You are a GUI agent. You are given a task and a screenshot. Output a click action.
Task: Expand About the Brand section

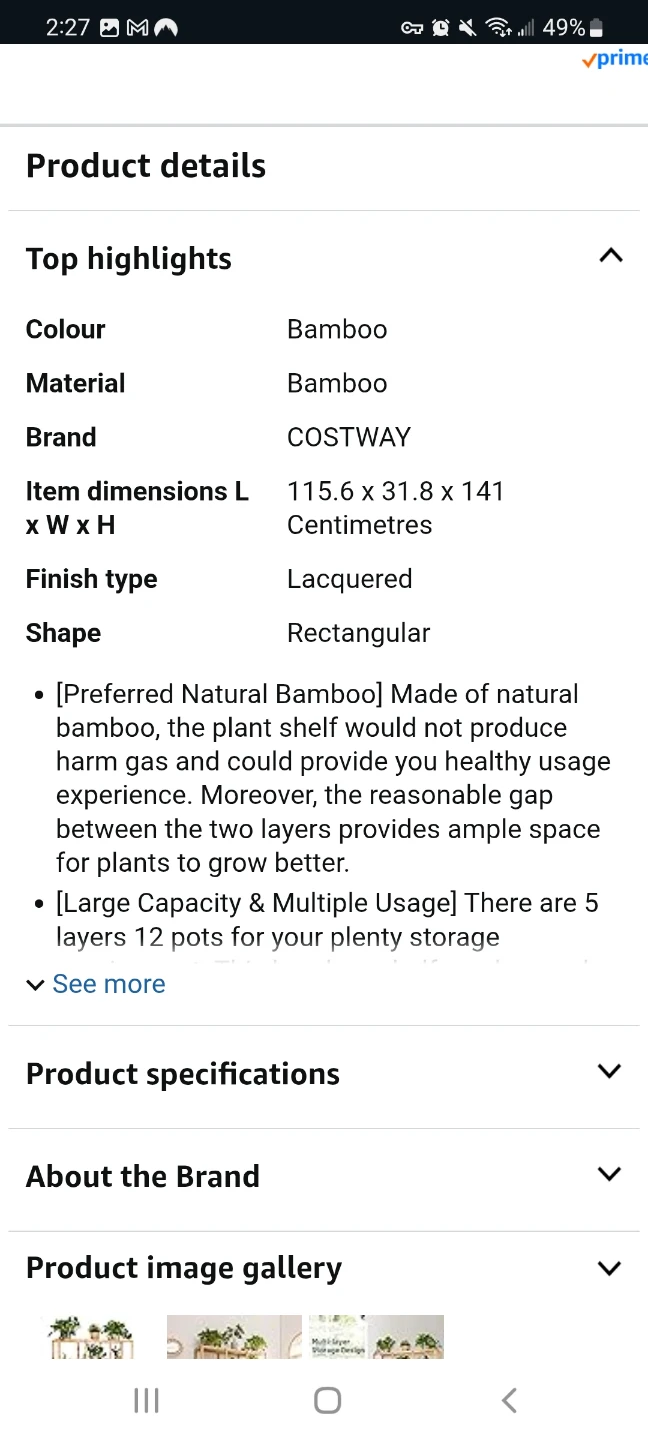(x=324, y=1176)
